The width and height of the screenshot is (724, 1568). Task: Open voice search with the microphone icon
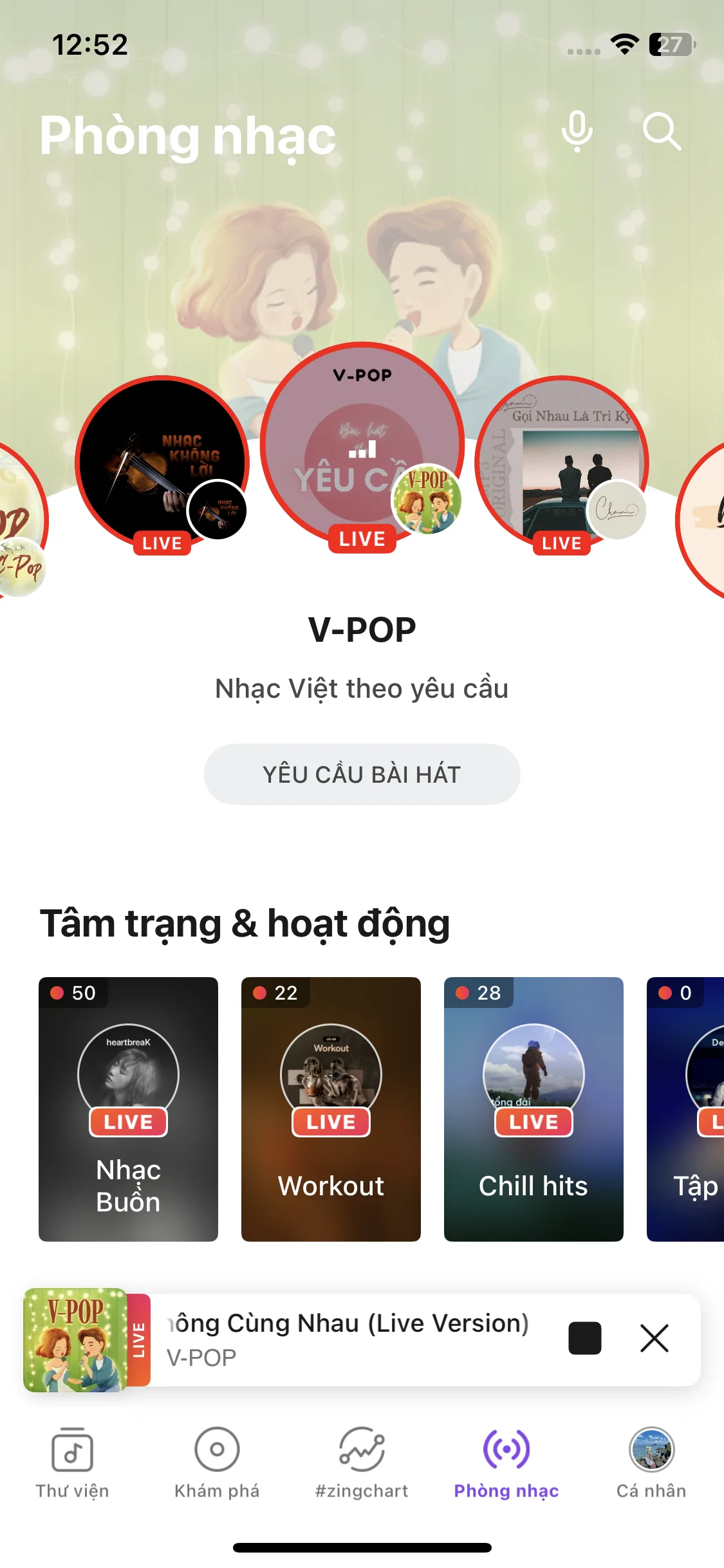576,132
